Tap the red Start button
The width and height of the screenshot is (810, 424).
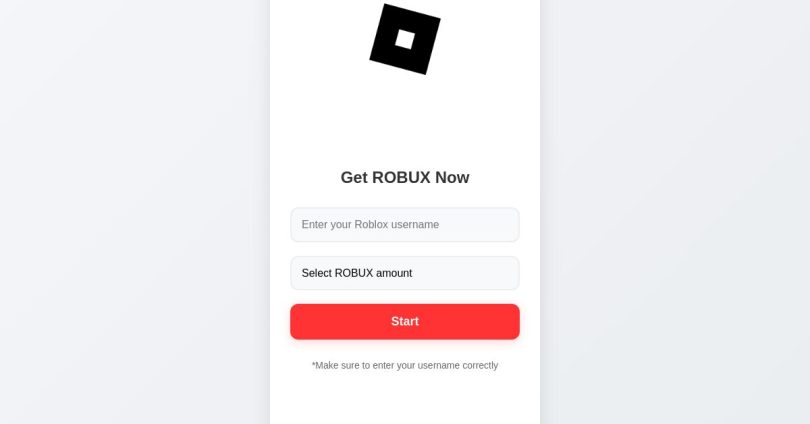tap(404, 322)
